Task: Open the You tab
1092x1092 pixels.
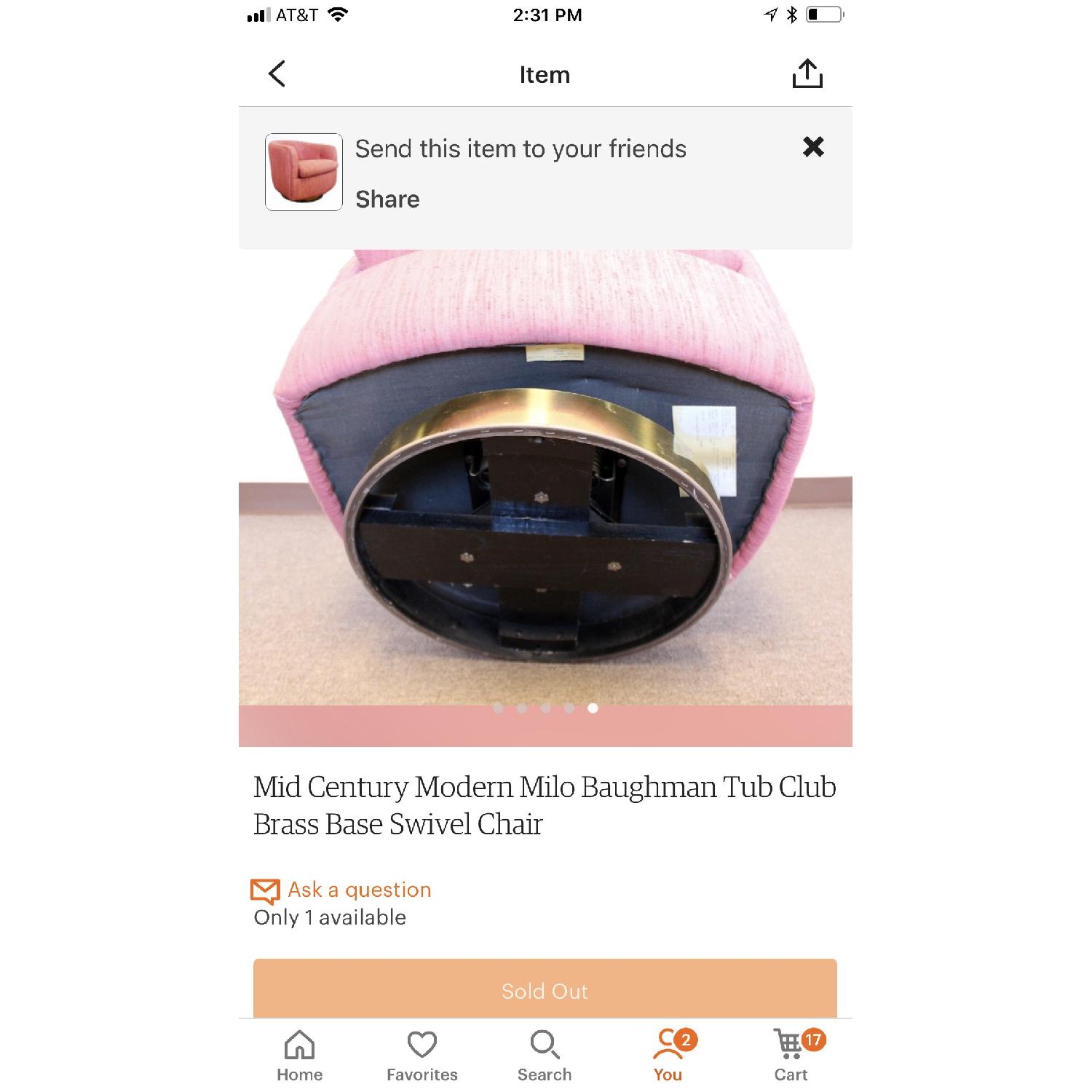Action: pyautogui.click(x=668, y=1056)
